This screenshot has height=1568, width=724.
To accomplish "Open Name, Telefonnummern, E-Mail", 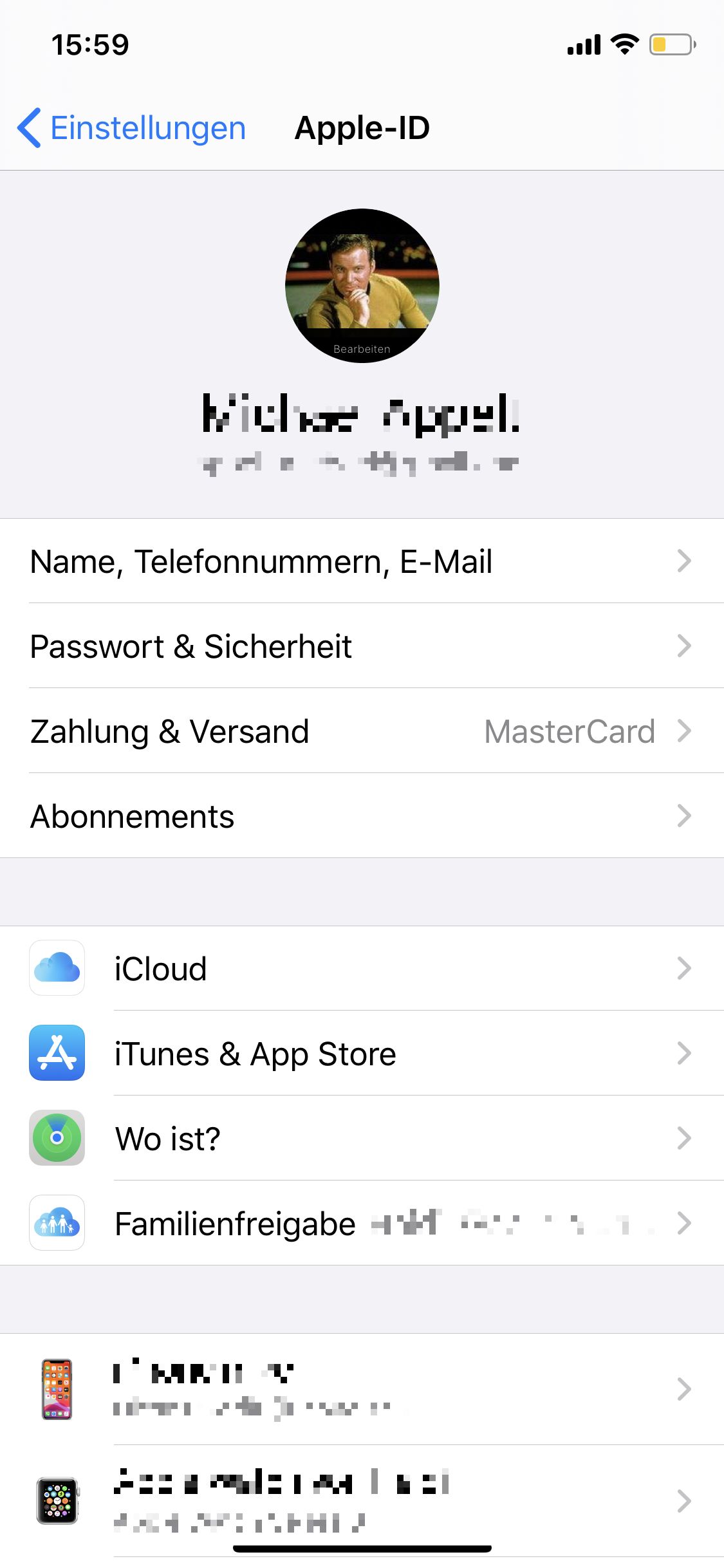I will 360,561.
